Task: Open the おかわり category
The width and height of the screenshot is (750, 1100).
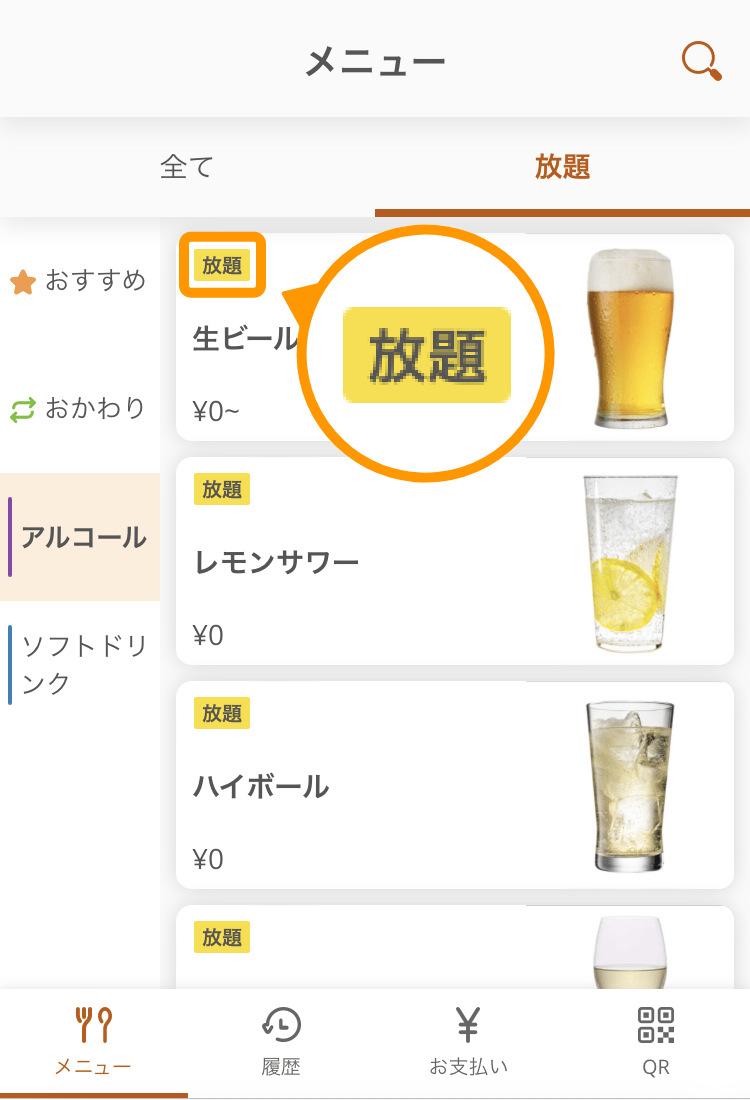Action: click(x=79, y=409)
